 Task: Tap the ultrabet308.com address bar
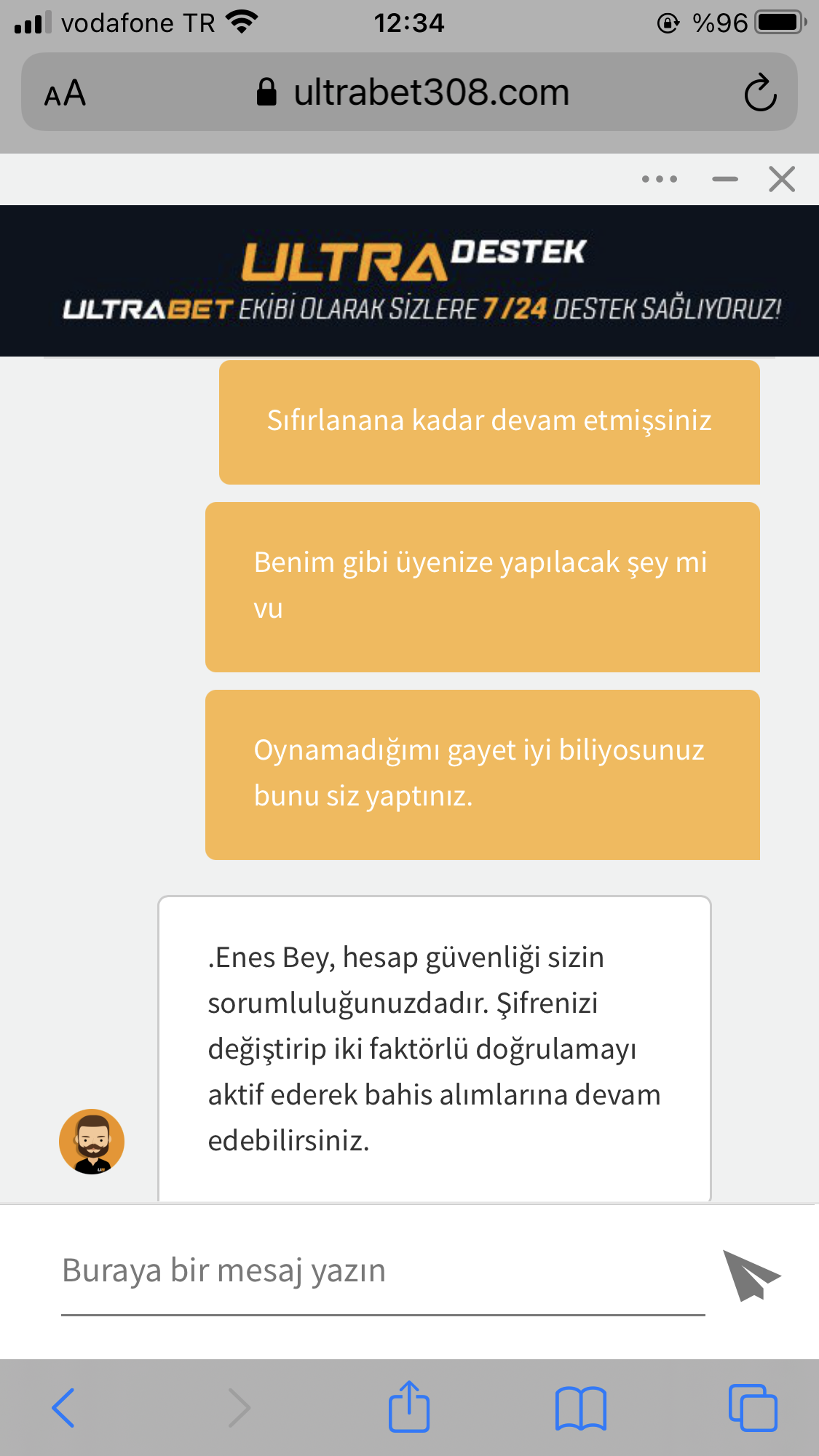(412, 93)
